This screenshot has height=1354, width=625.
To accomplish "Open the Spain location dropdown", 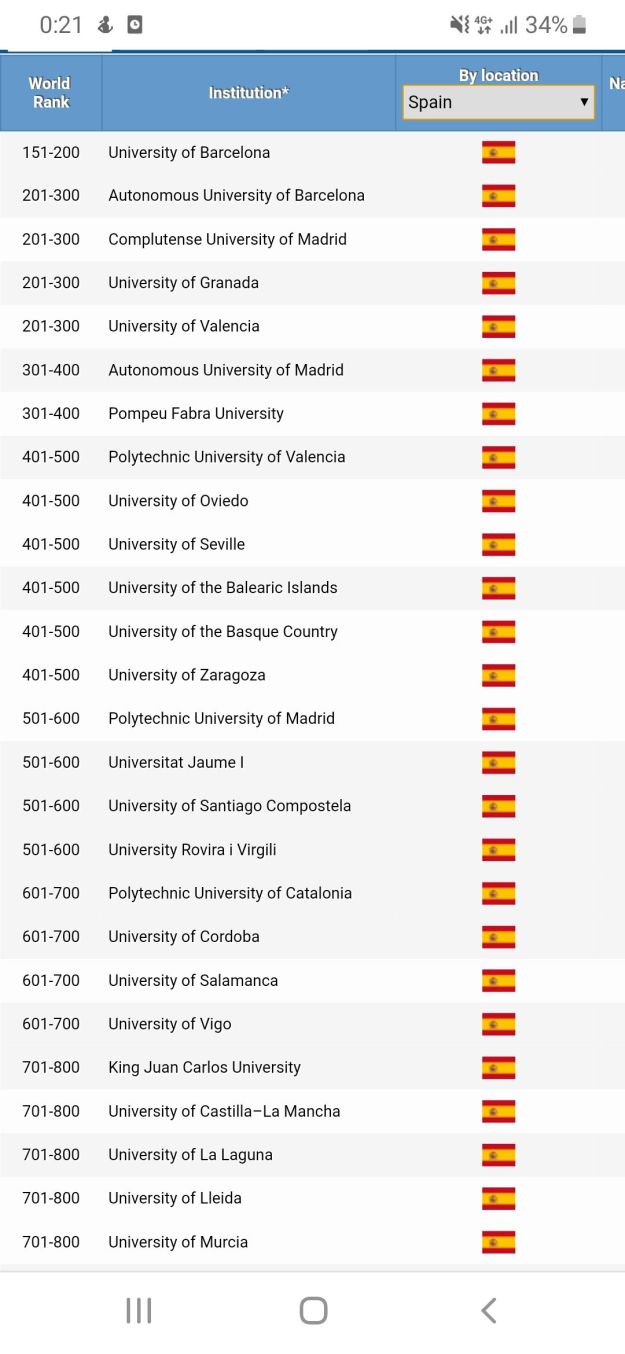I will point(498,102).
